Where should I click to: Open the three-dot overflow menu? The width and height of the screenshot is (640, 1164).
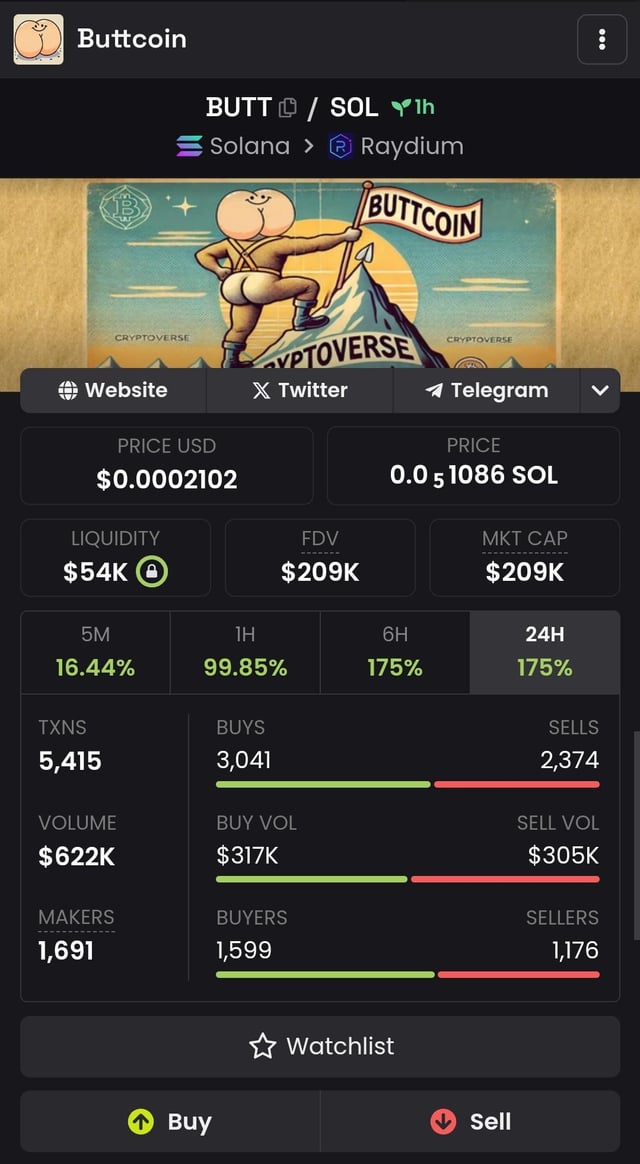coord(601,39)
